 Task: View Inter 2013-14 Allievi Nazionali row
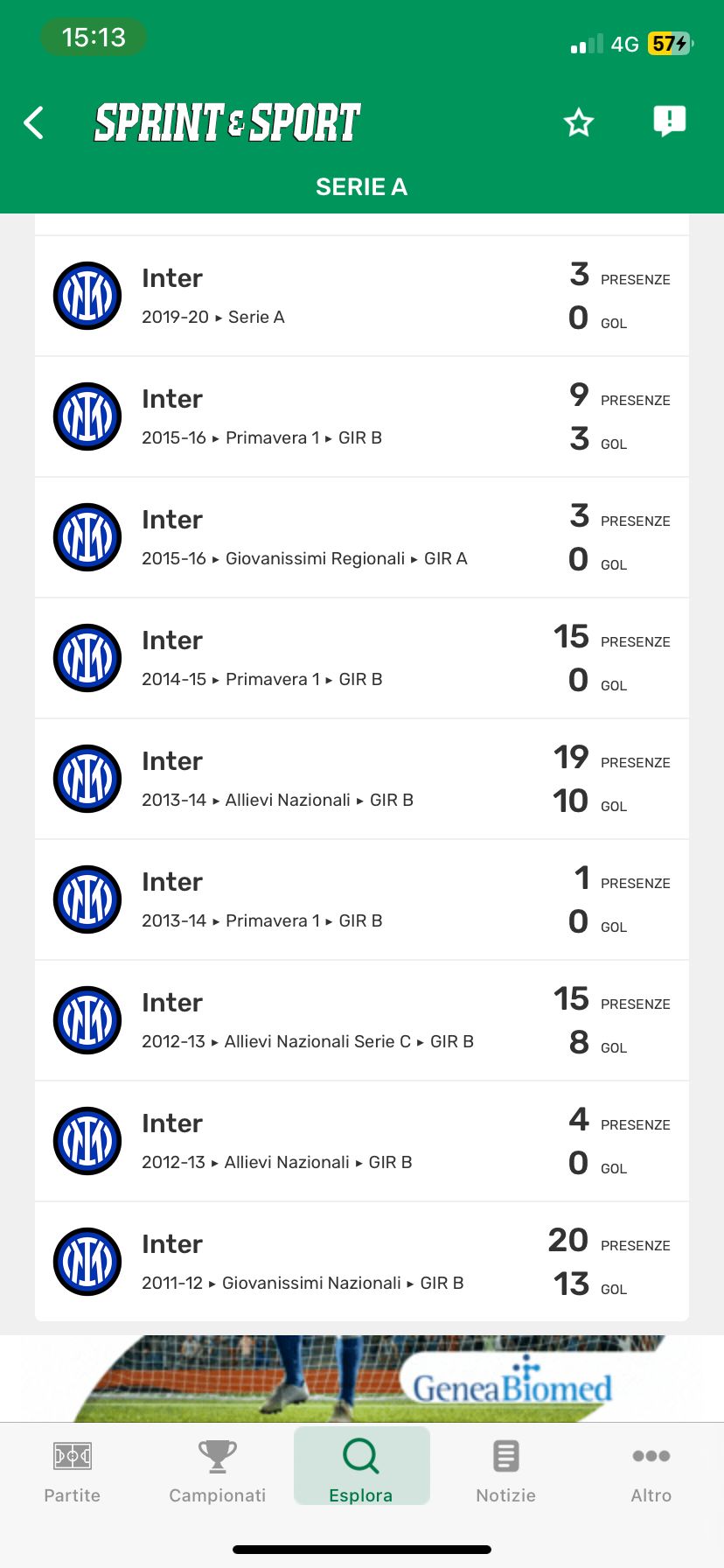[362, 779]
